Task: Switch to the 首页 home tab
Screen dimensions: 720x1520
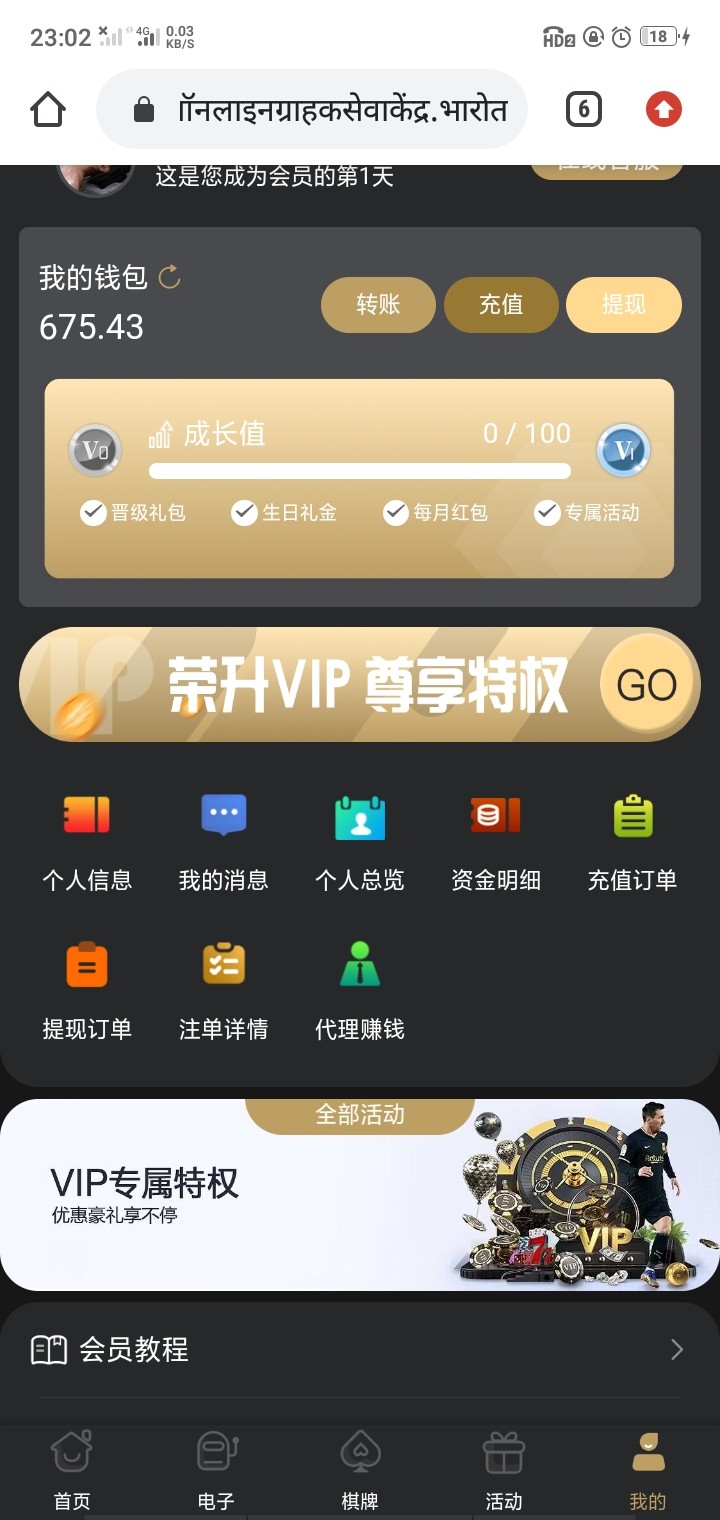Action: [72, 1470]
